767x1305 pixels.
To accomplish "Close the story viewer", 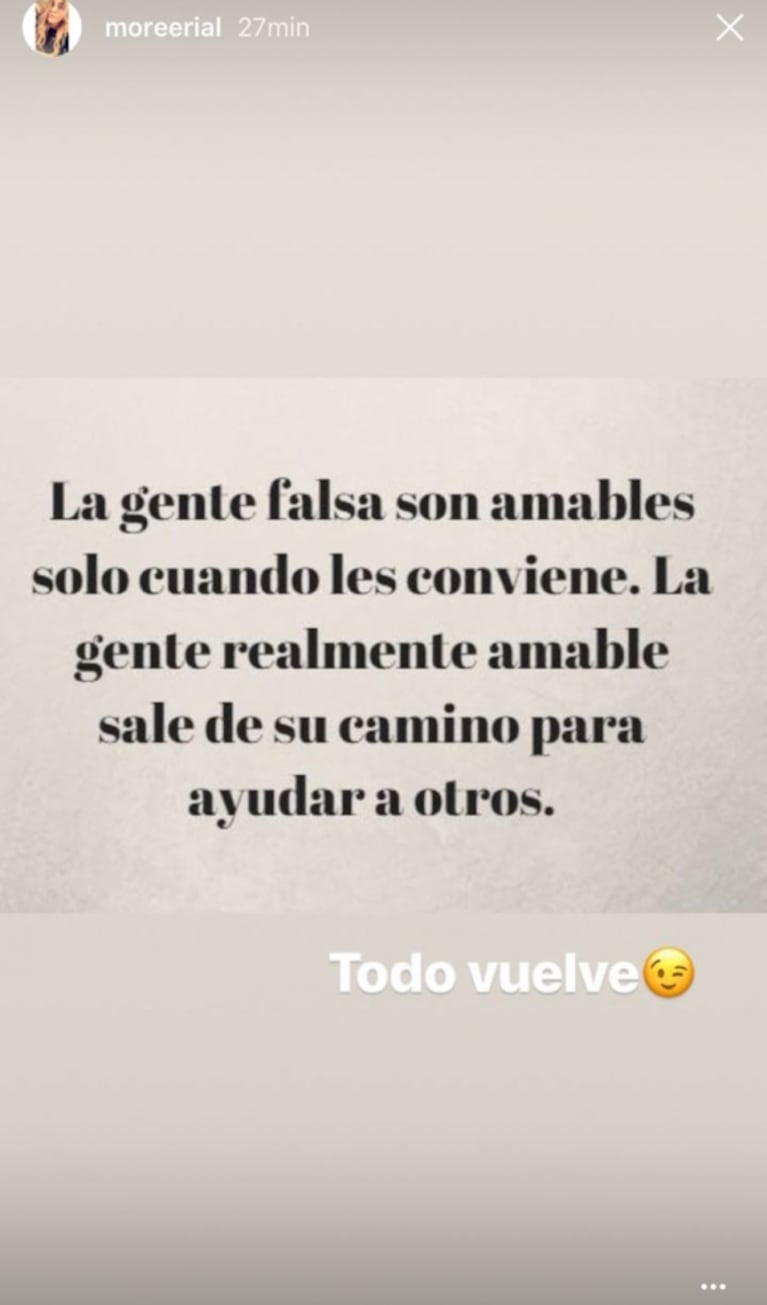I will point(729,28).
